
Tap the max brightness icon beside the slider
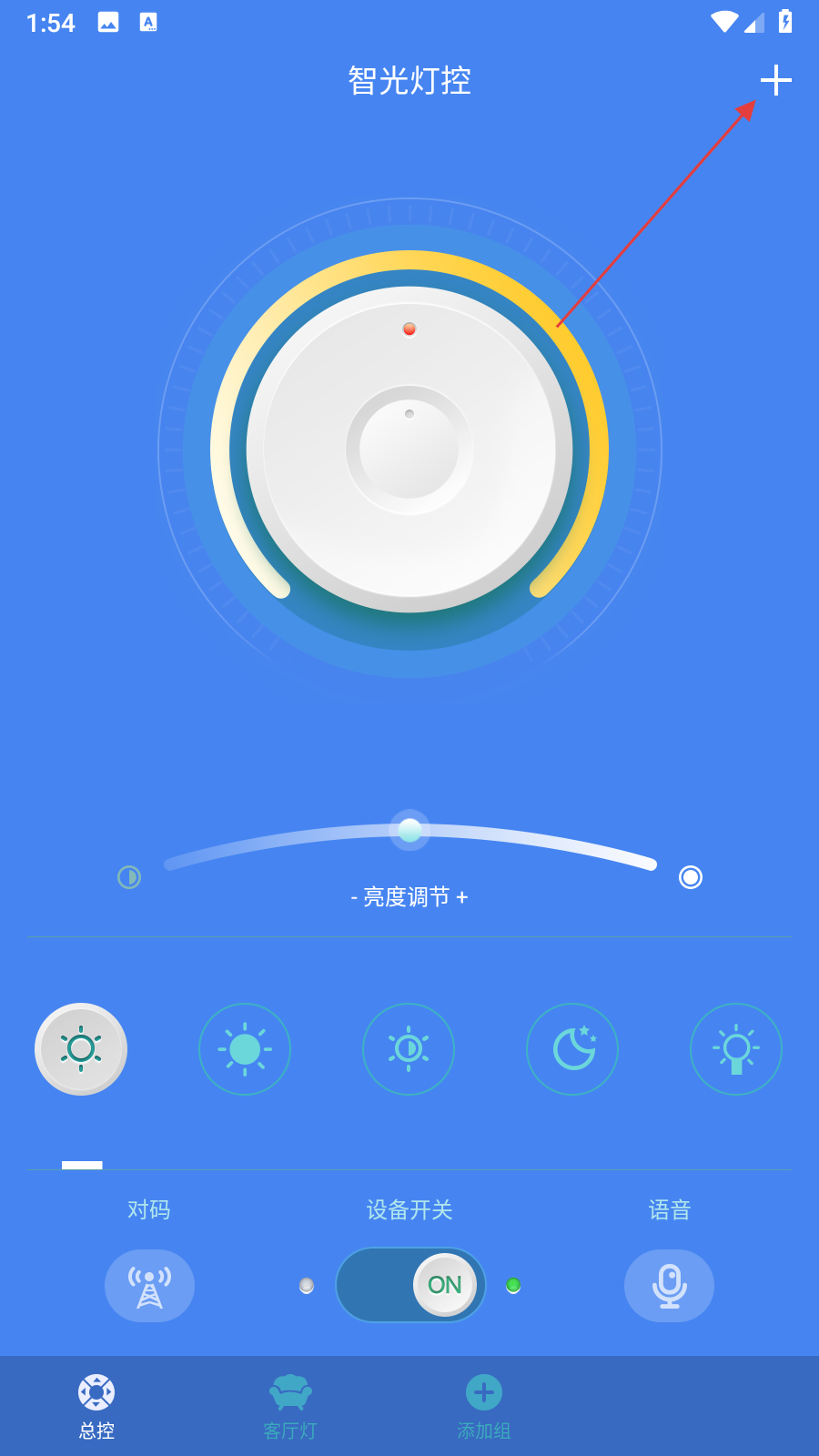tap(691, 877)
